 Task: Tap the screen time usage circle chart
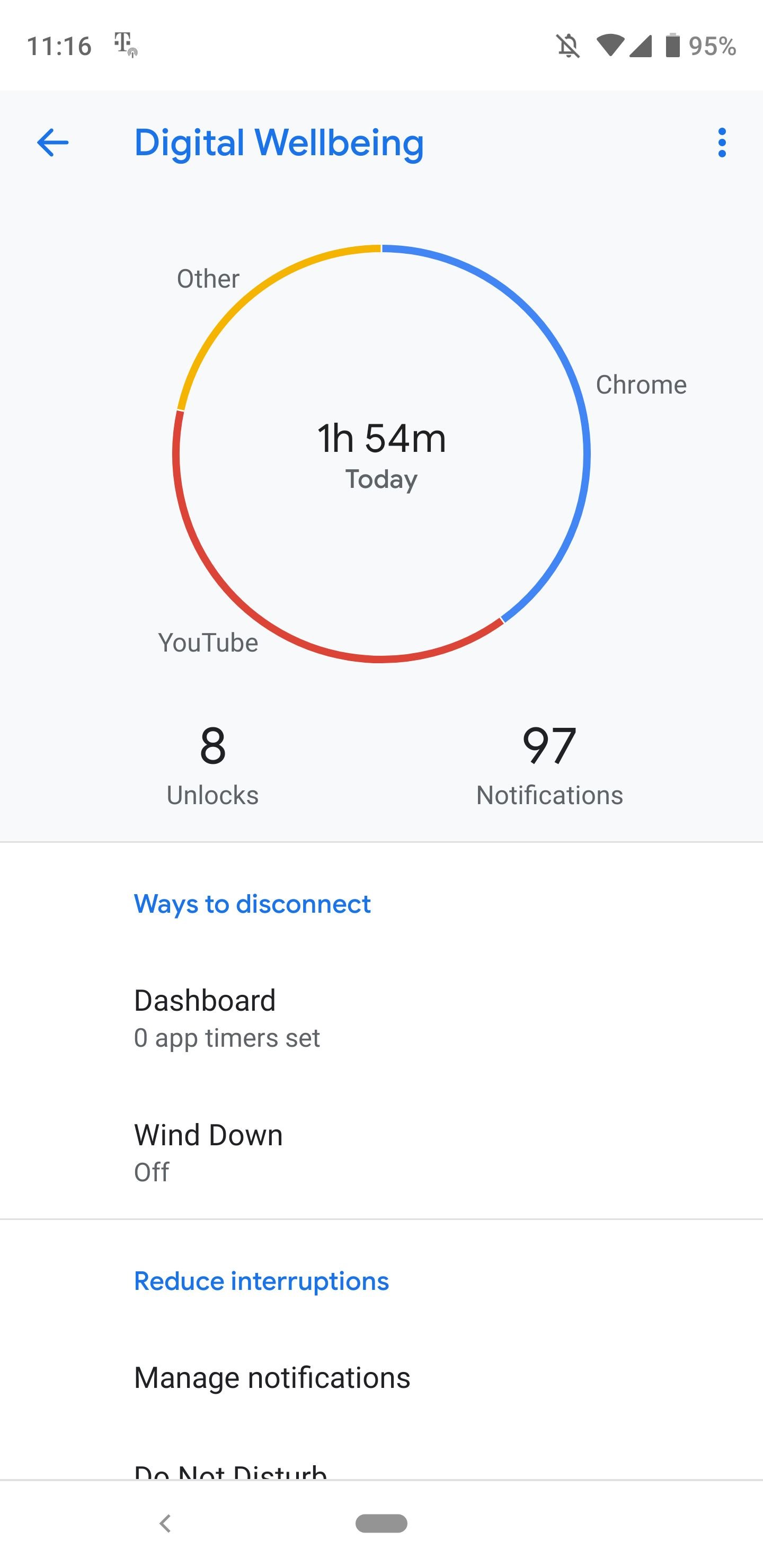381,454
